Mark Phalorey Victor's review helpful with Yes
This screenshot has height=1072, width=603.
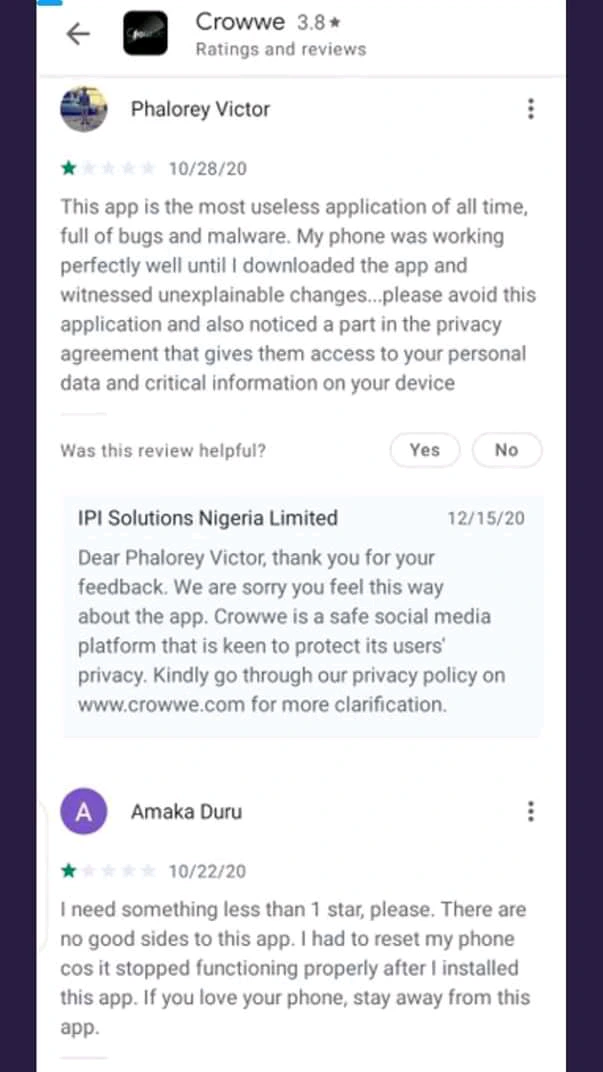pyautogui.click(x=424, y=450)
